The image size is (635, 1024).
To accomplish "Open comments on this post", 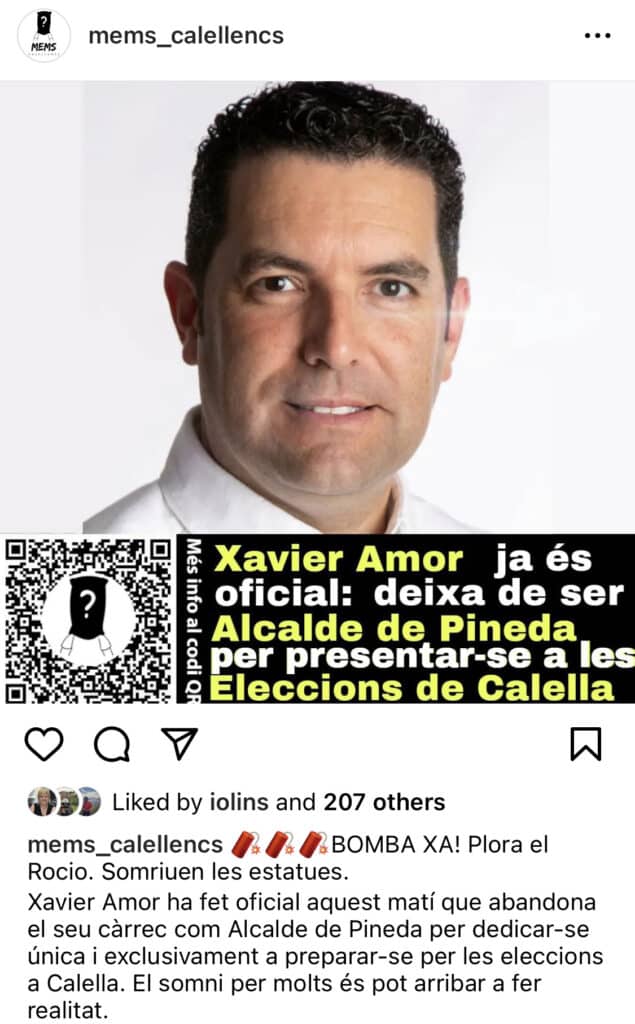I will coord(112,744).
